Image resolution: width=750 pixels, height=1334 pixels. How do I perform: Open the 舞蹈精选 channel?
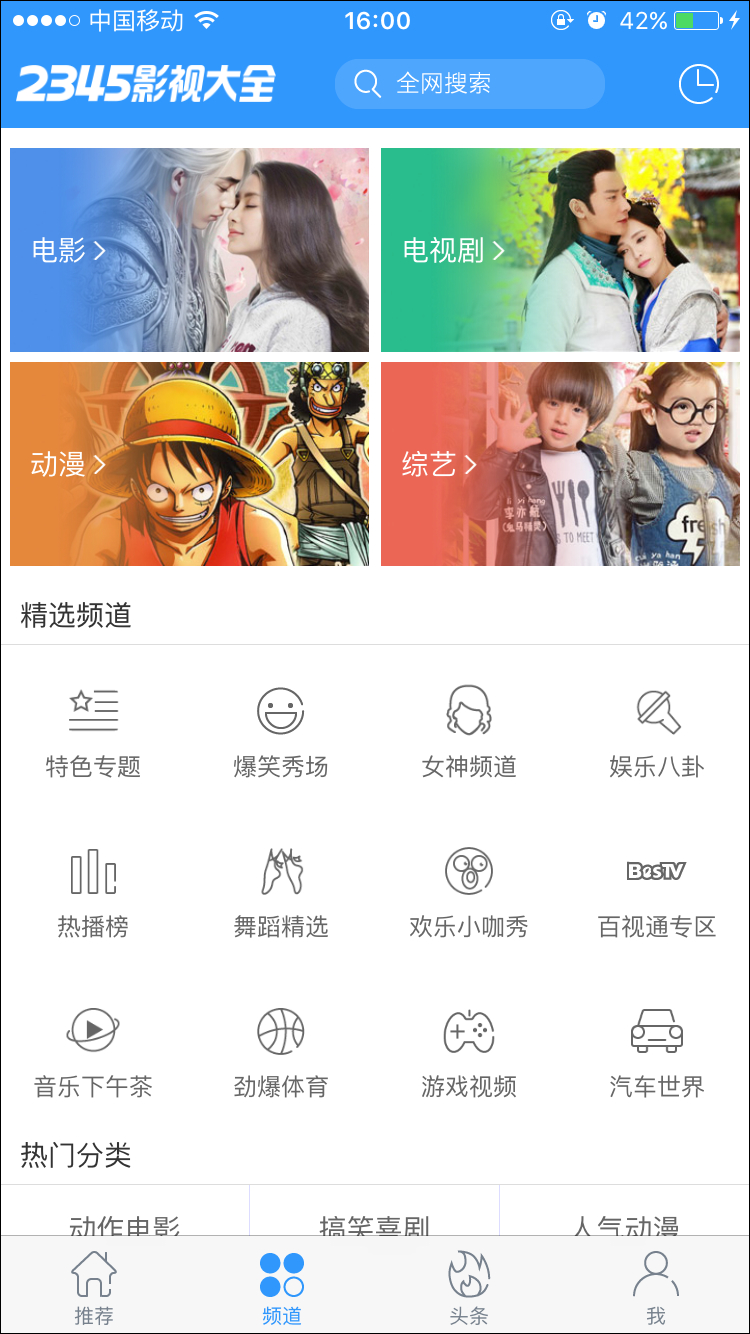[x=281, y=892]
